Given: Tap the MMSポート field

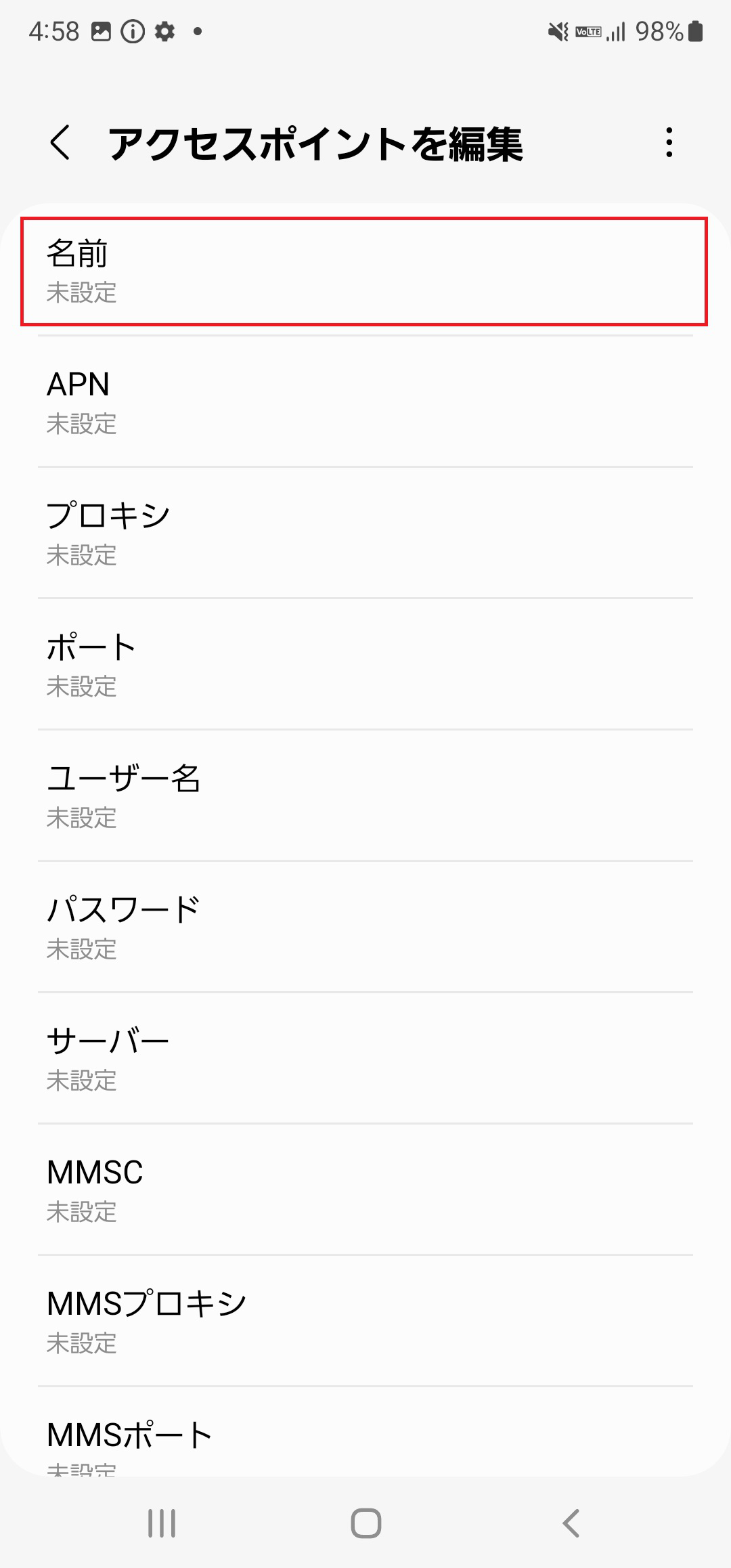Looking at the screenshot, I should (x=365, y=1442).
